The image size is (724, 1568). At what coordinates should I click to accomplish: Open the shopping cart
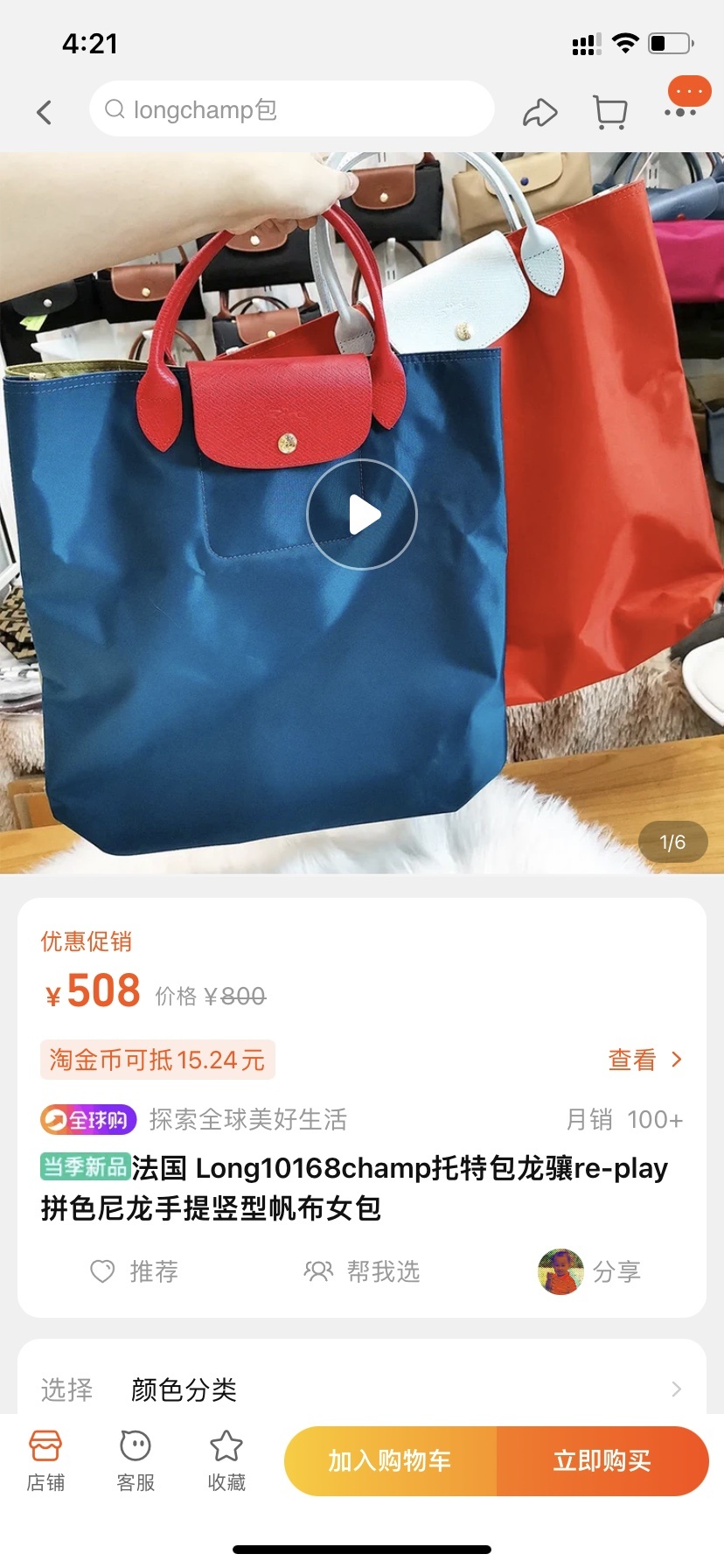click(609, 112)
